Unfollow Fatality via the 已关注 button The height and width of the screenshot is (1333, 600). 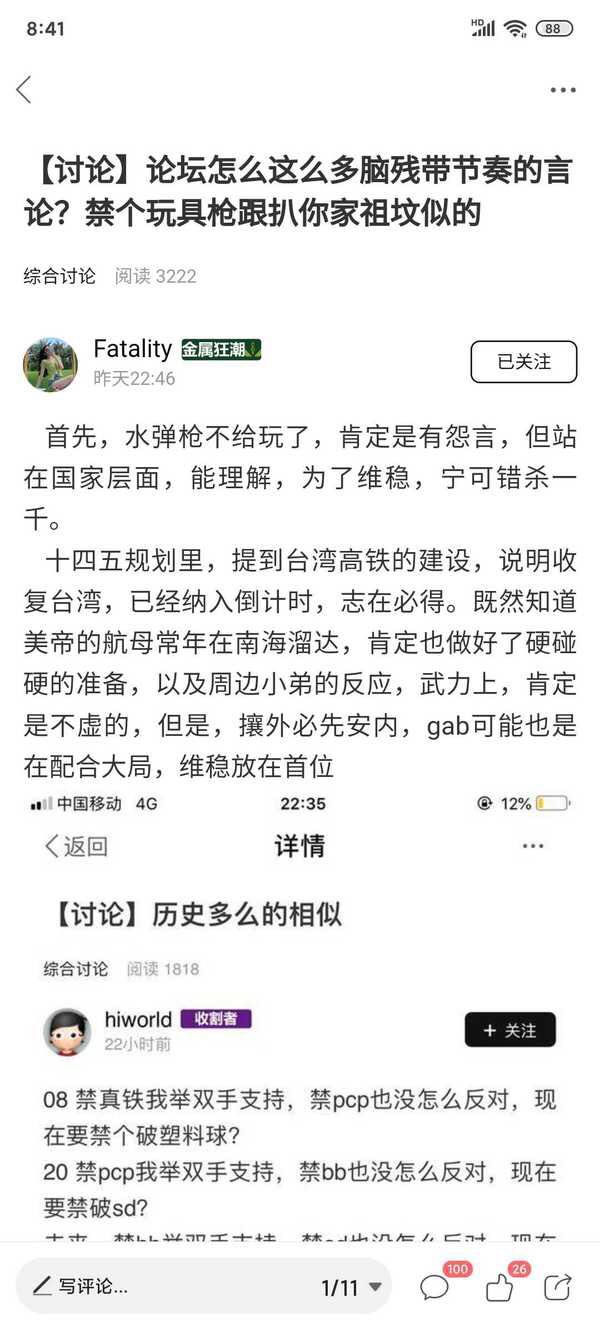coord(523,362)
